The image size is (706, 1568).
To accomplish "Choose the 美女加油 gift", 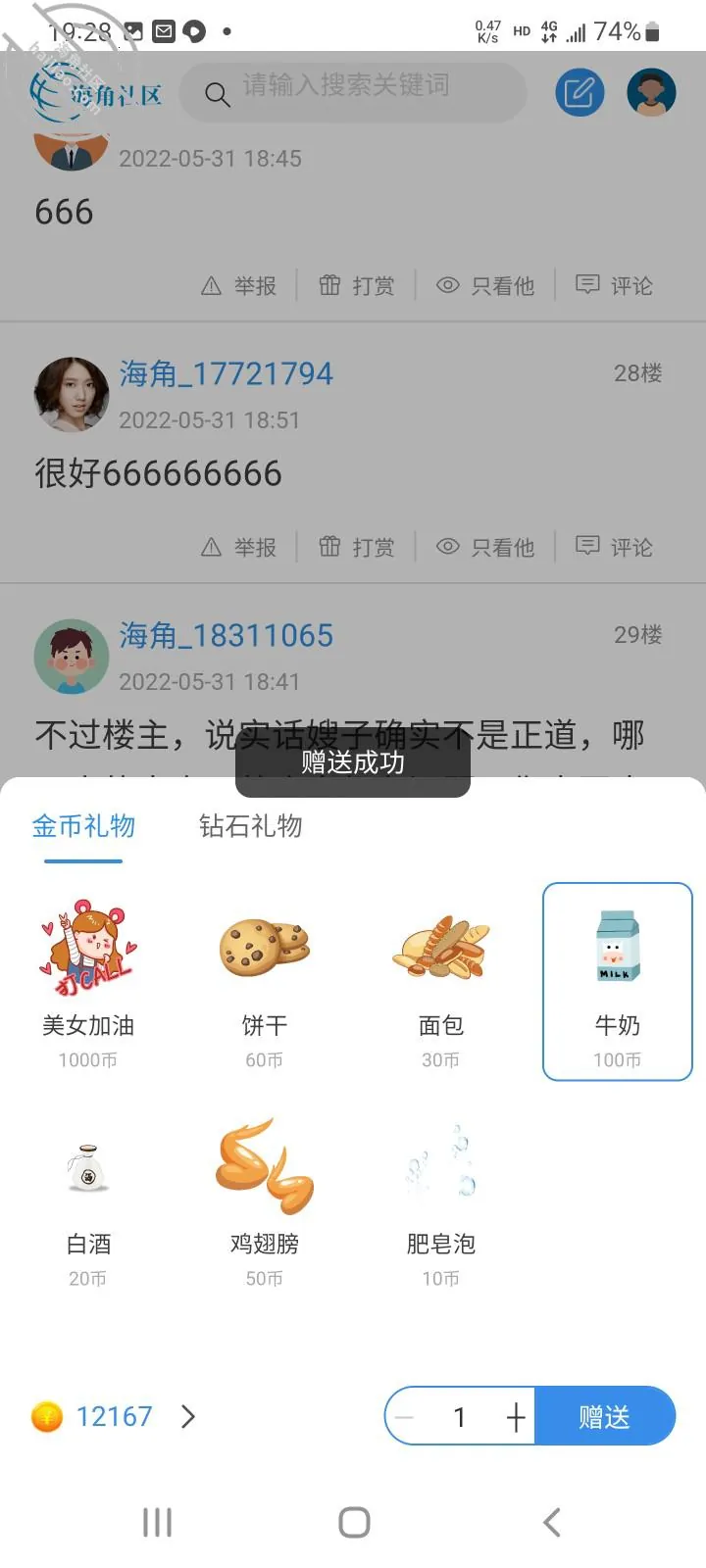I will [88, 982].
